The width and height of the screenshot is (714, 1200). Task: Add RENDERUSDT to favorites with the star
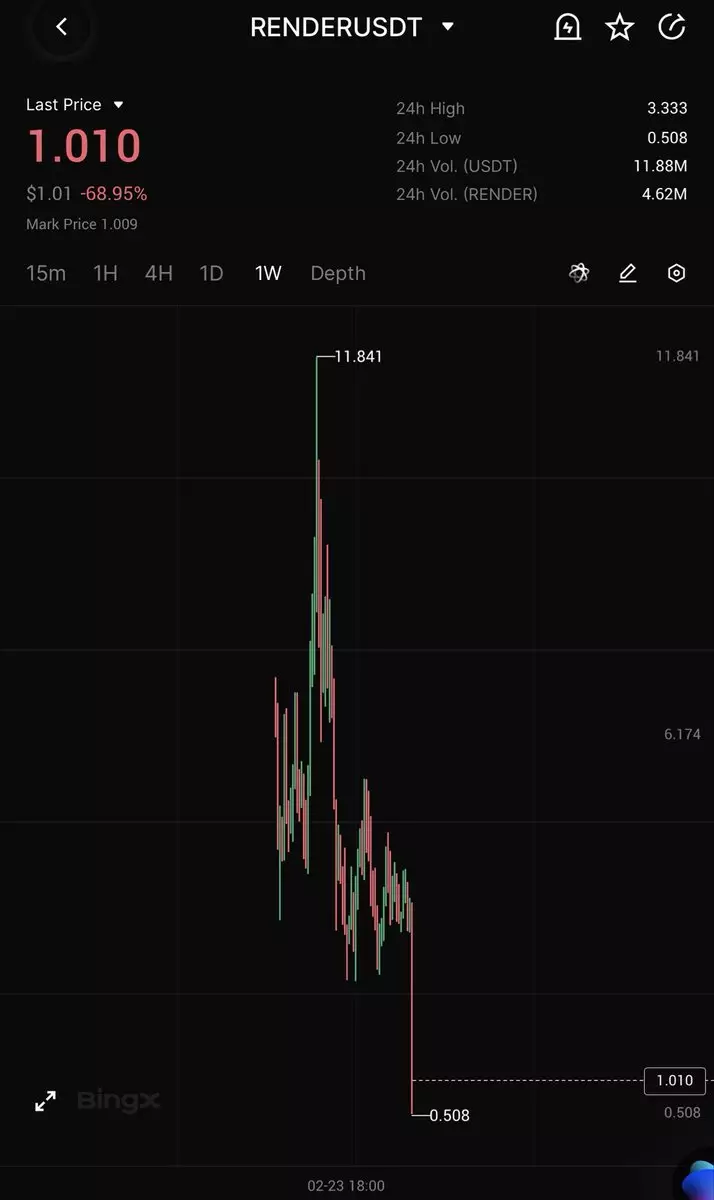click(620, 27)
